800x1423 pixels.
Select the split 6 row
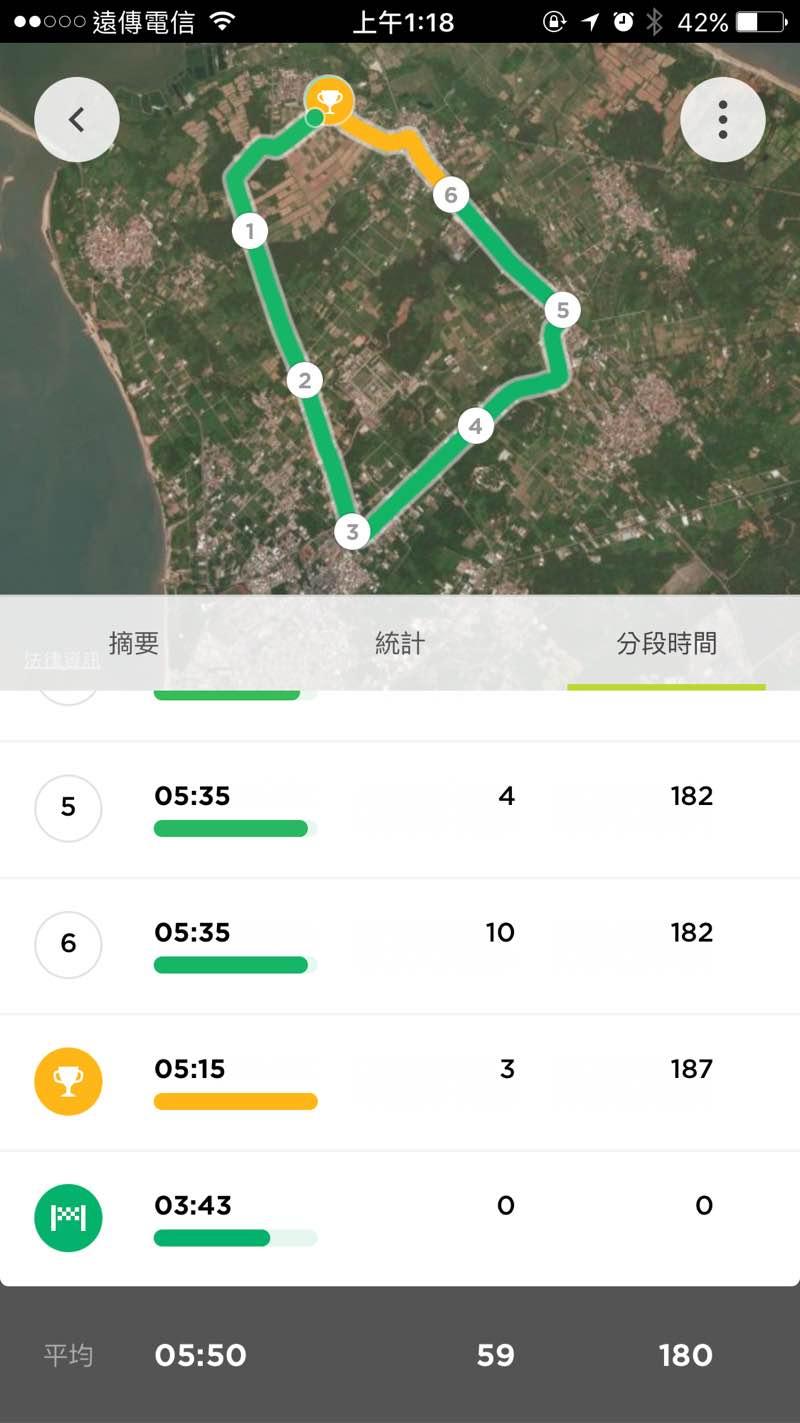point(400,945)
